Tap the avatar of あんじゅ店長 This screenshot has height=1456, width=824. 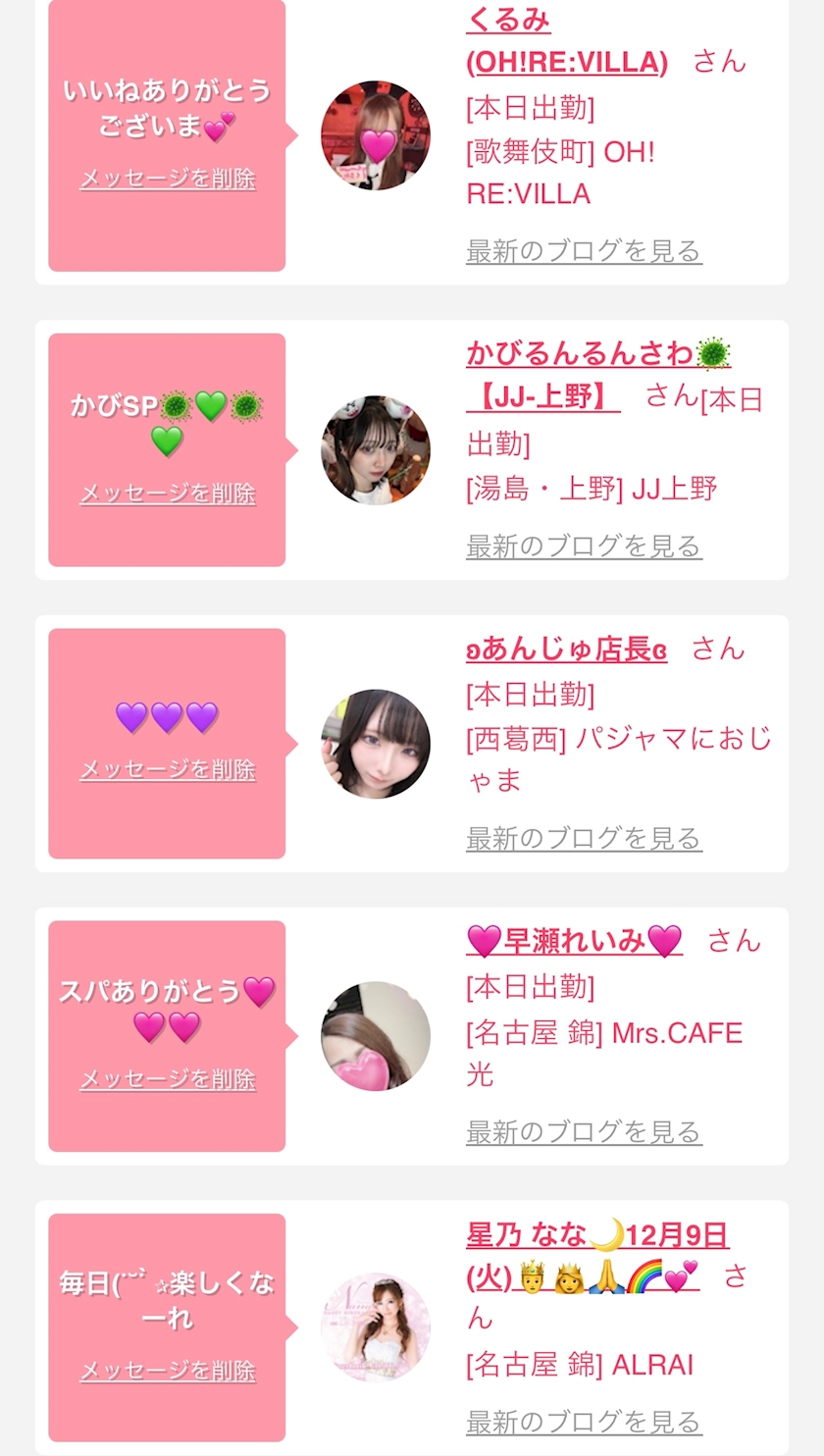pos(376,744)
